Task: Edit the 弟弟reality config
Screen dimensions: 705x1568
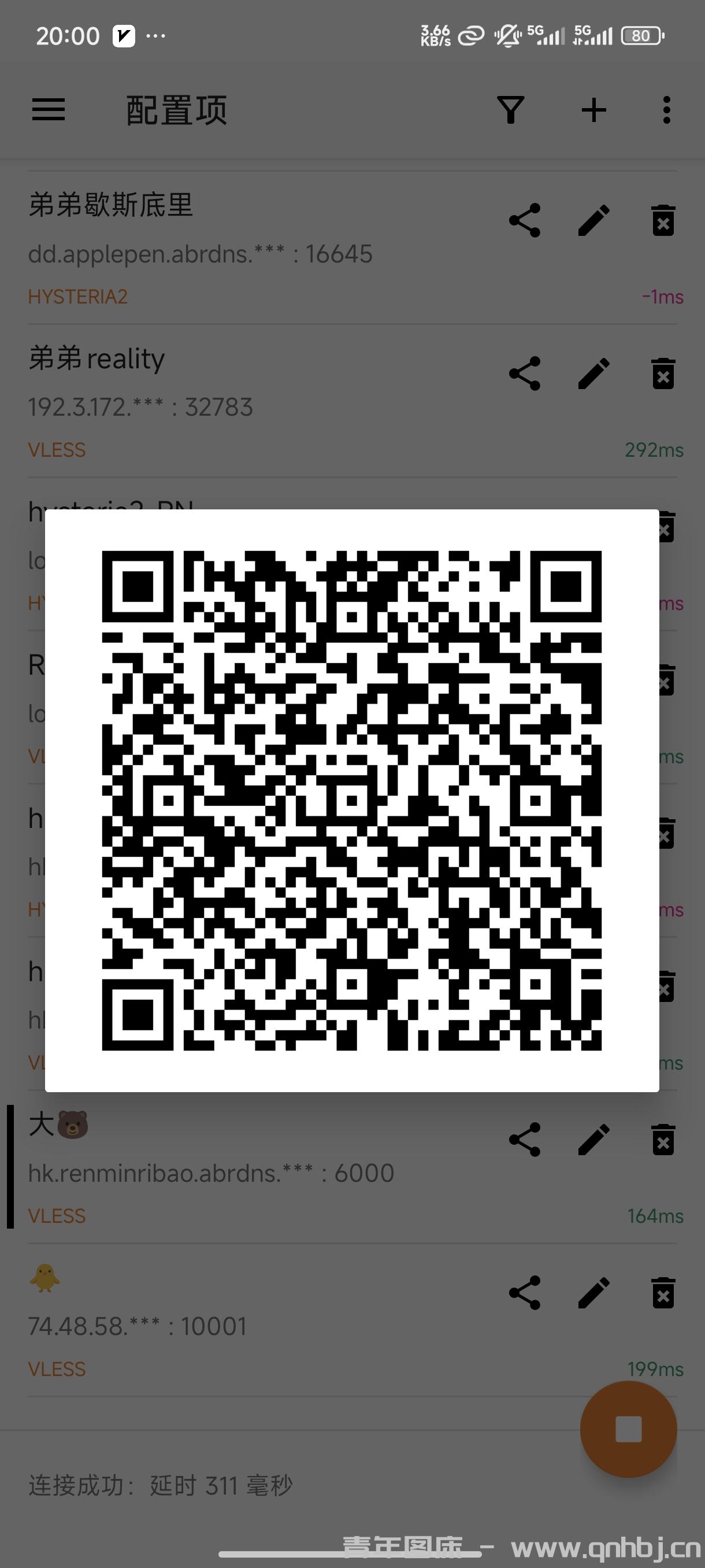Action: [593, 373]
